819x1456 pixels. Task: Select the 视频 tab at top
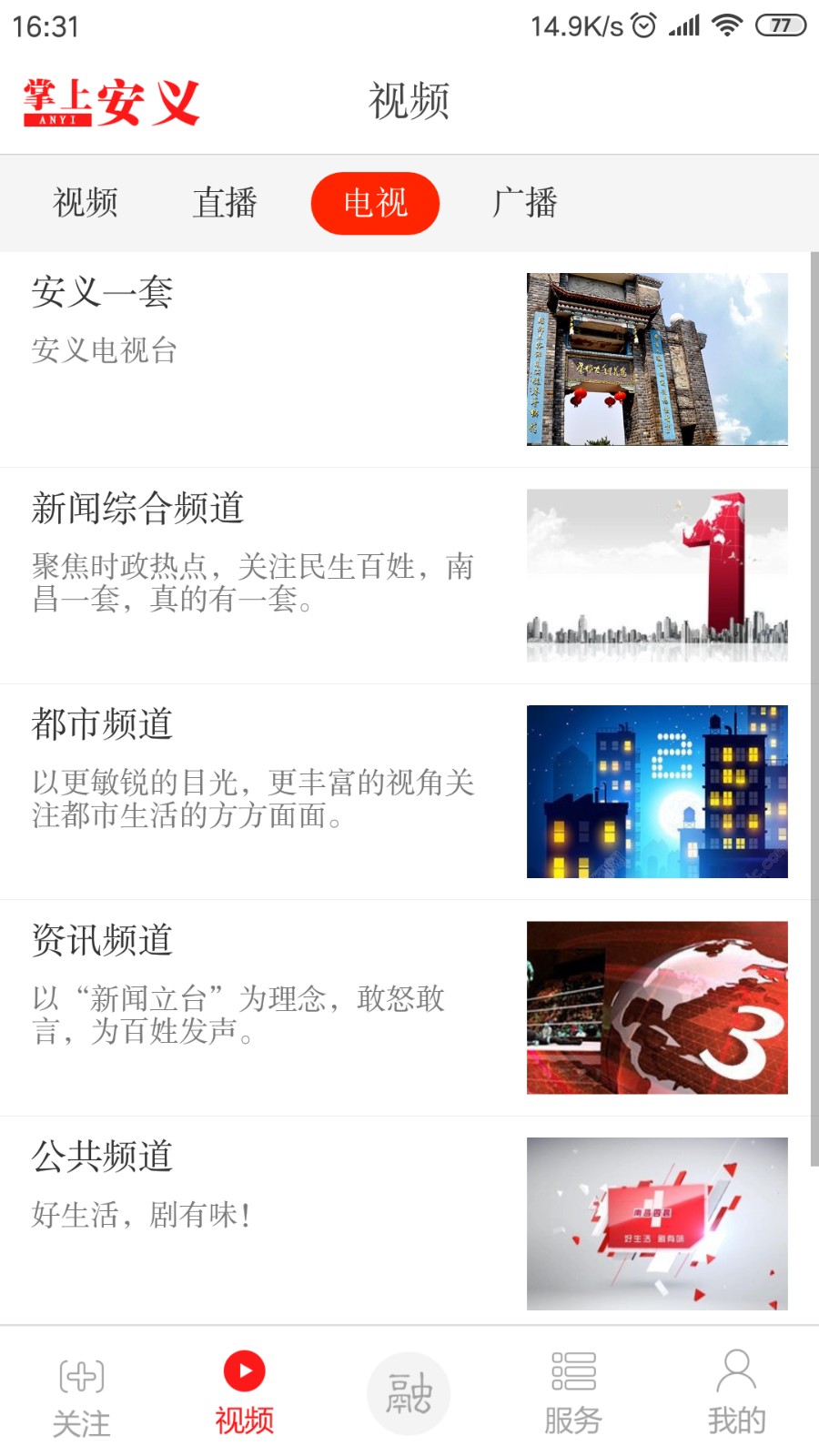click(x=86, y=203)
